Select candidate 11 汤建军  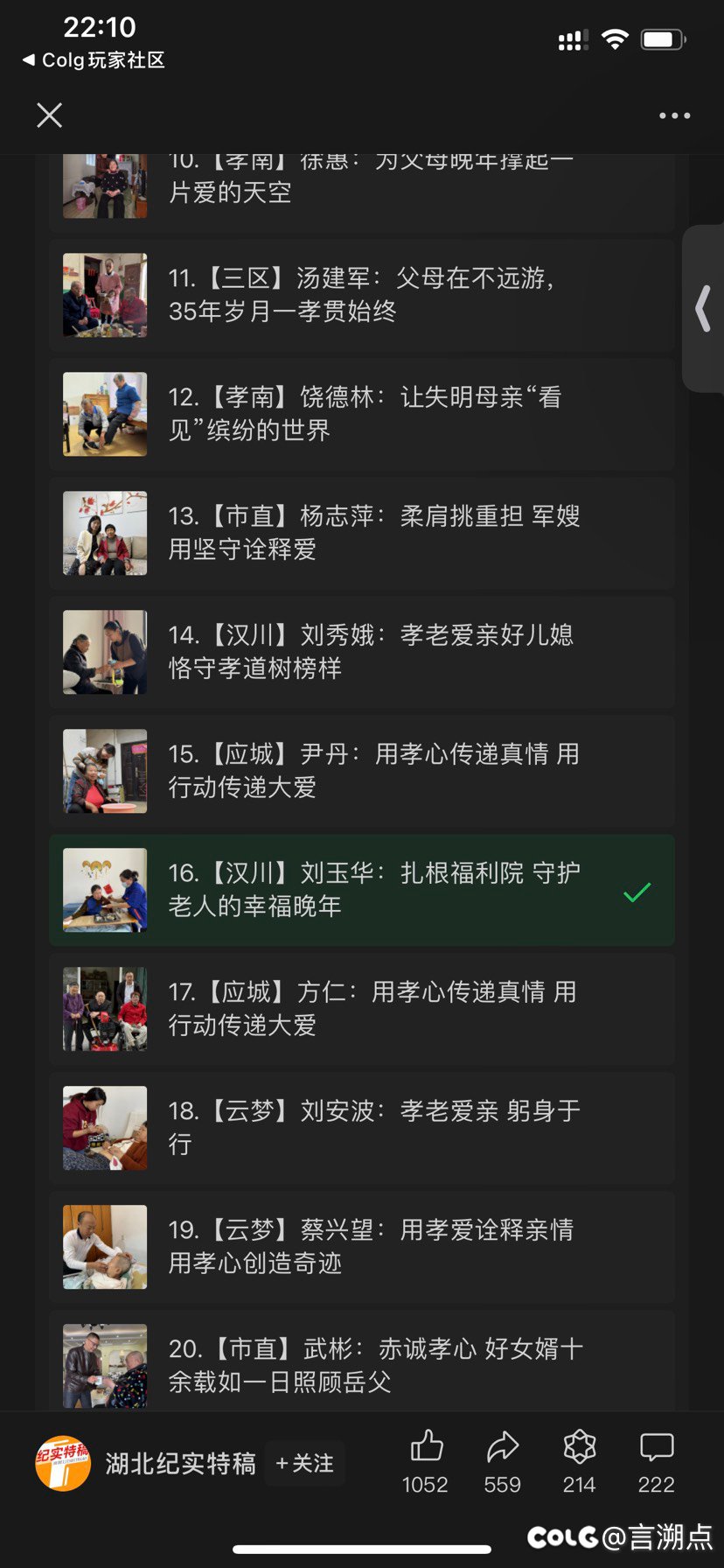(362, 296)
